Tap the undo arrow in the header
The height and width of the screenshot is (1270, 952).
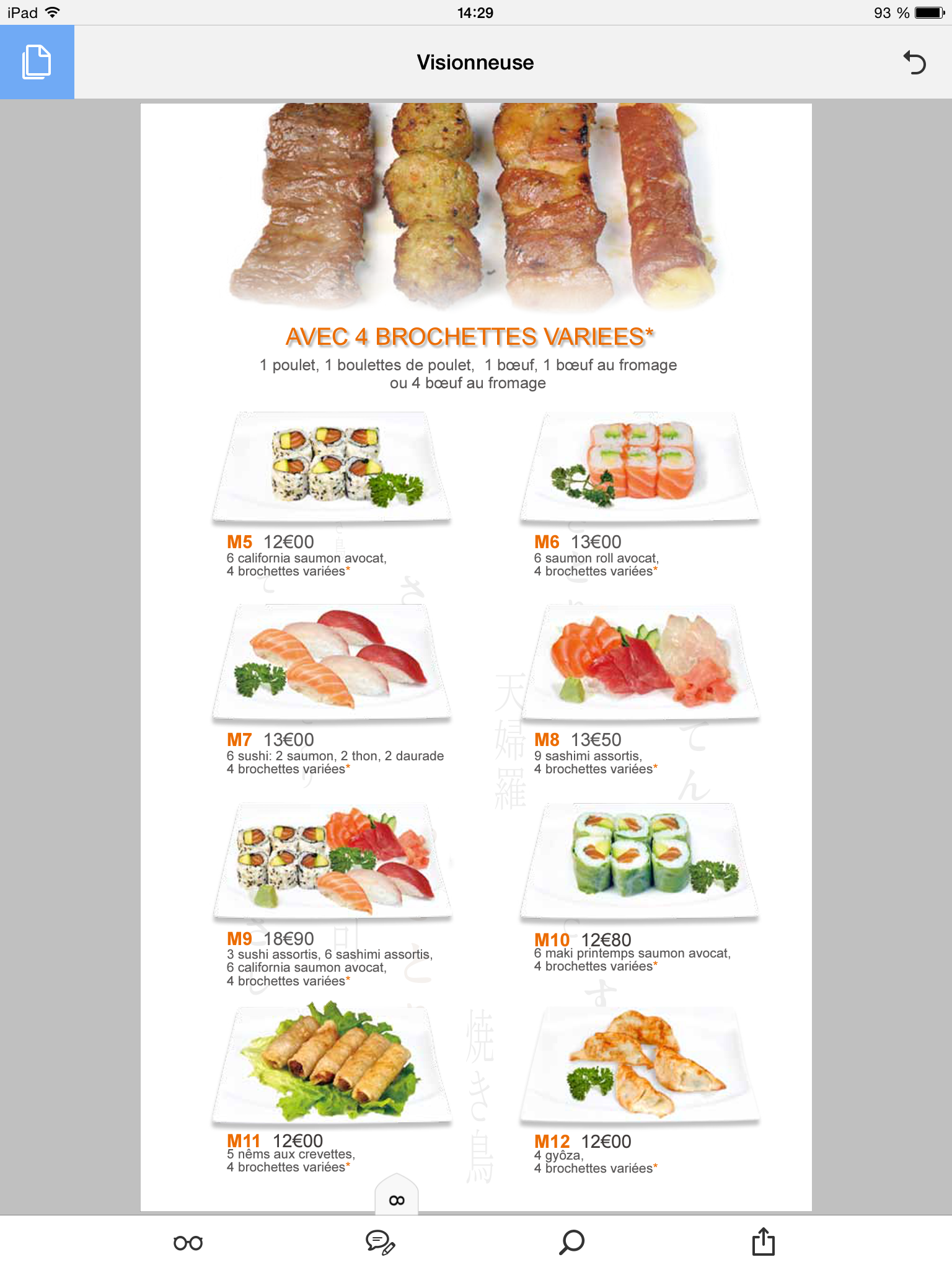coord(914,62)
